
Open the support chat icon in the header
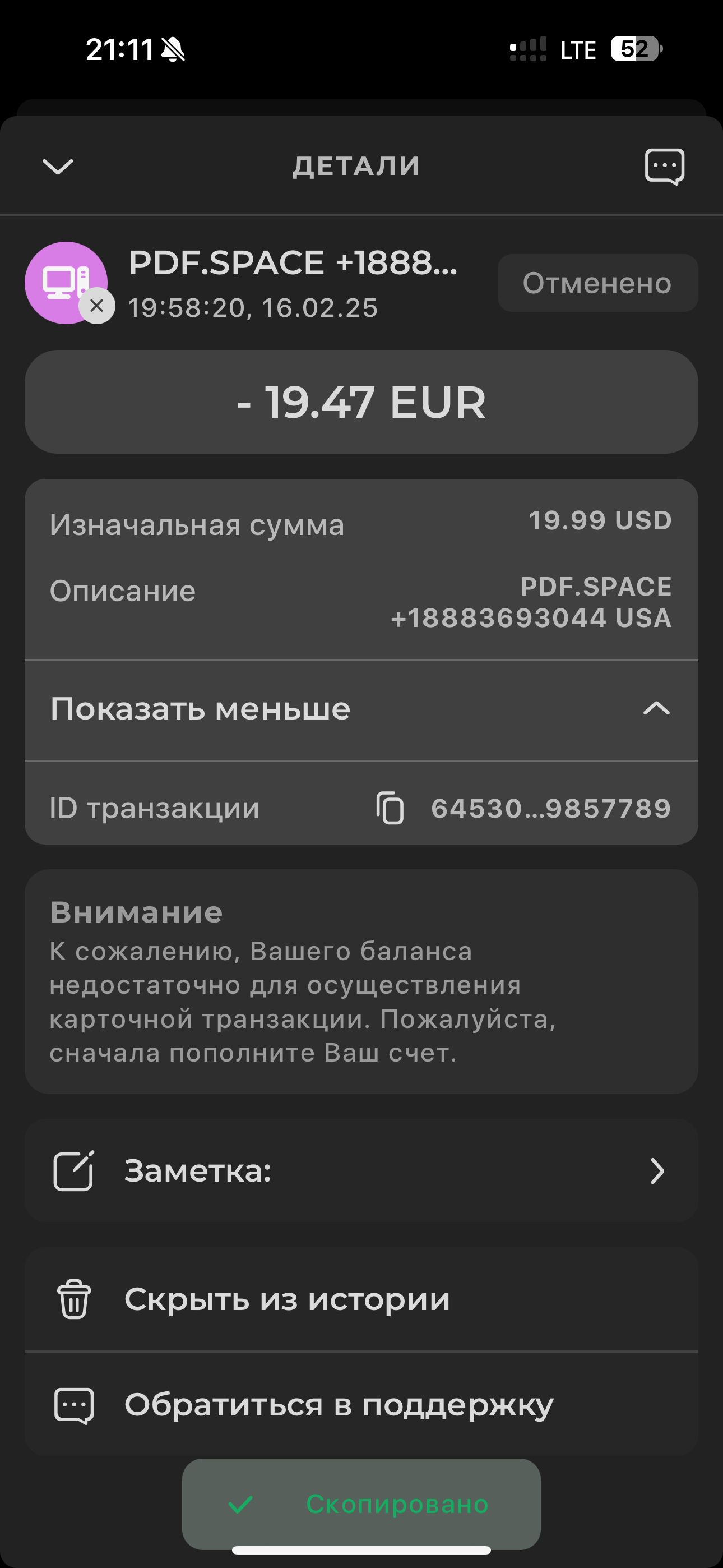pos(664,166)
